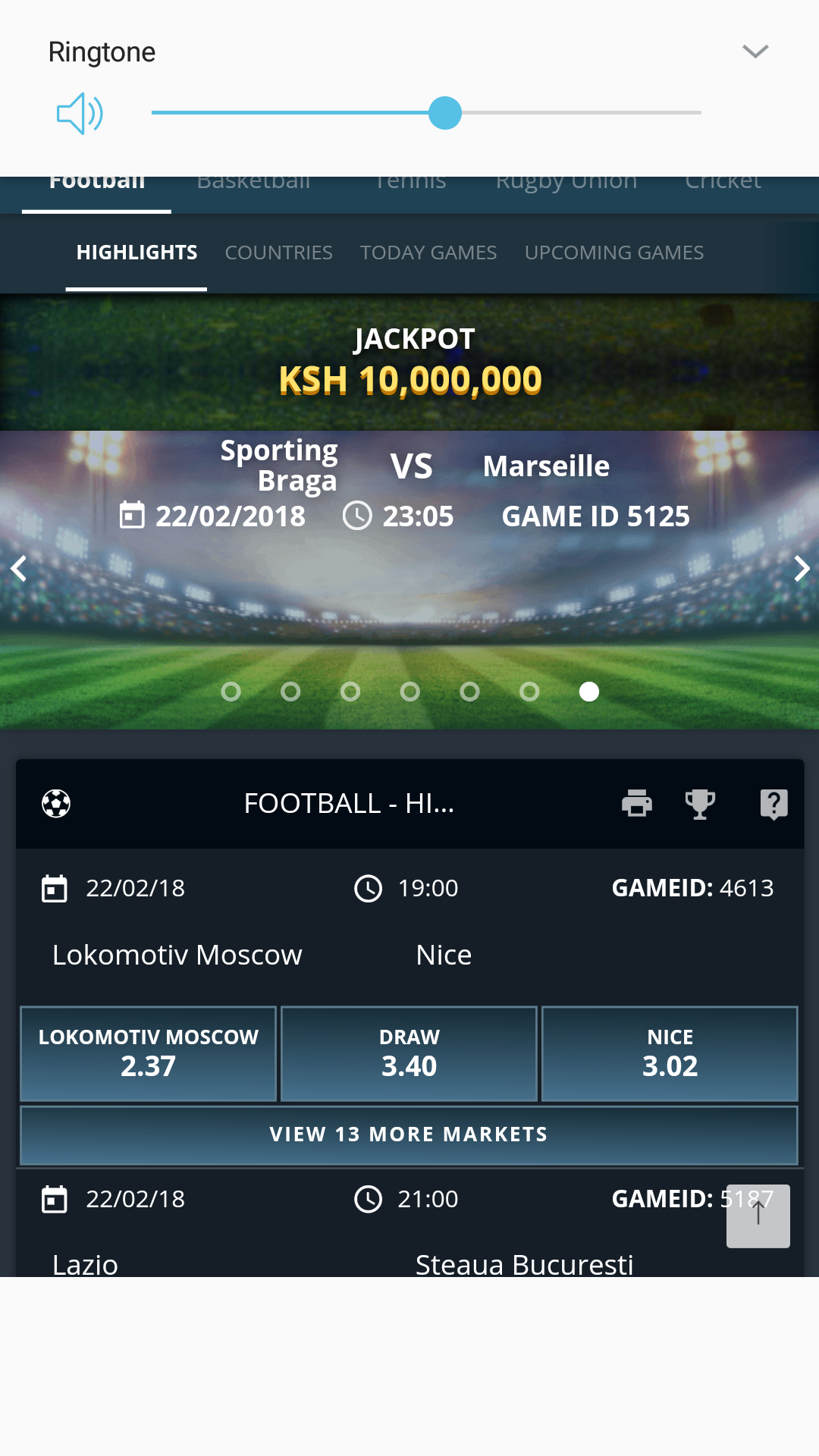Jump to the first carousel dot
The height and width of the screenshot is (1456, 819).
[231, 692]
